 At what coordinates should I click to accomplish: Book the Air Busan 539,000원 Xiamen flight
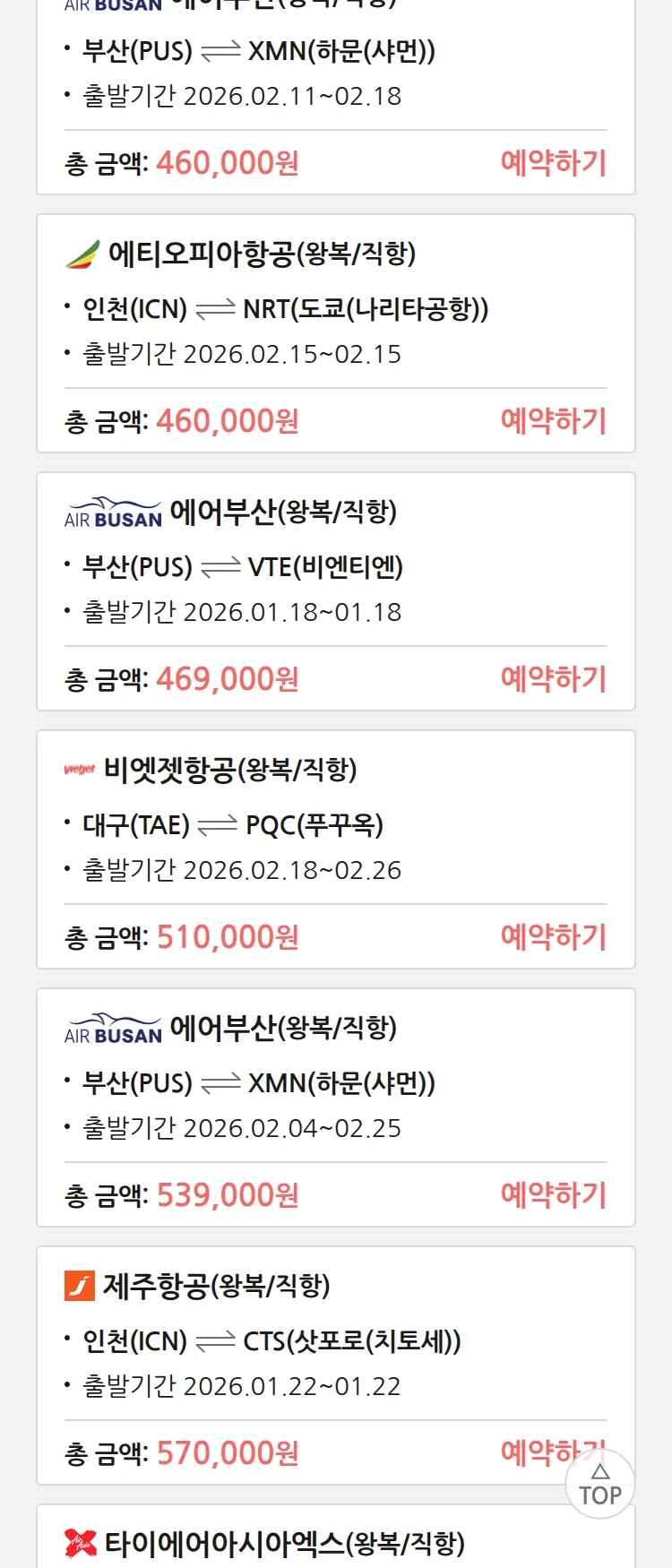pyautogui.click(x=553, y=1195)
